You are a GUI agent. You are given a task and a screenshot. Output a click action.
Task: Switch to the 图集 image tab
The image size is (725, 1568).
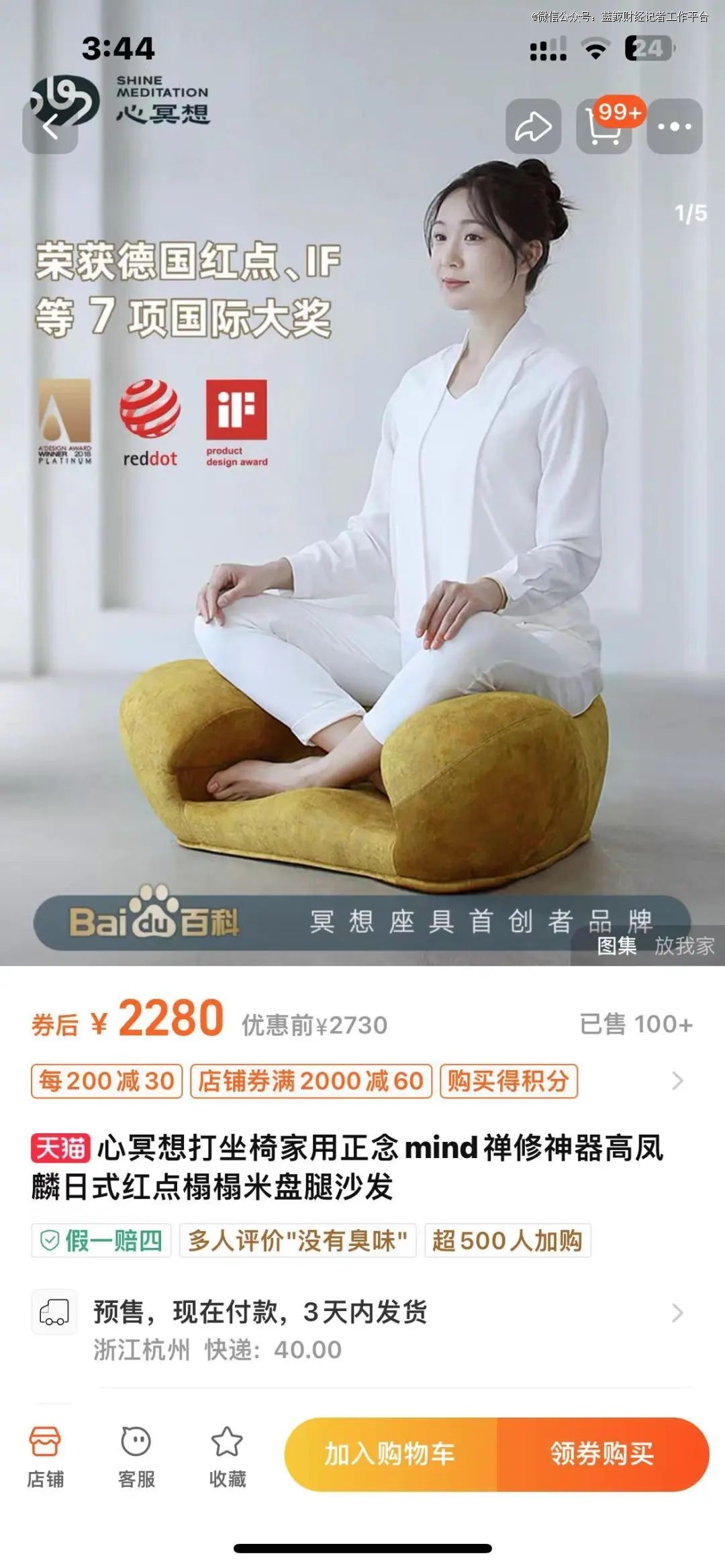616,946
